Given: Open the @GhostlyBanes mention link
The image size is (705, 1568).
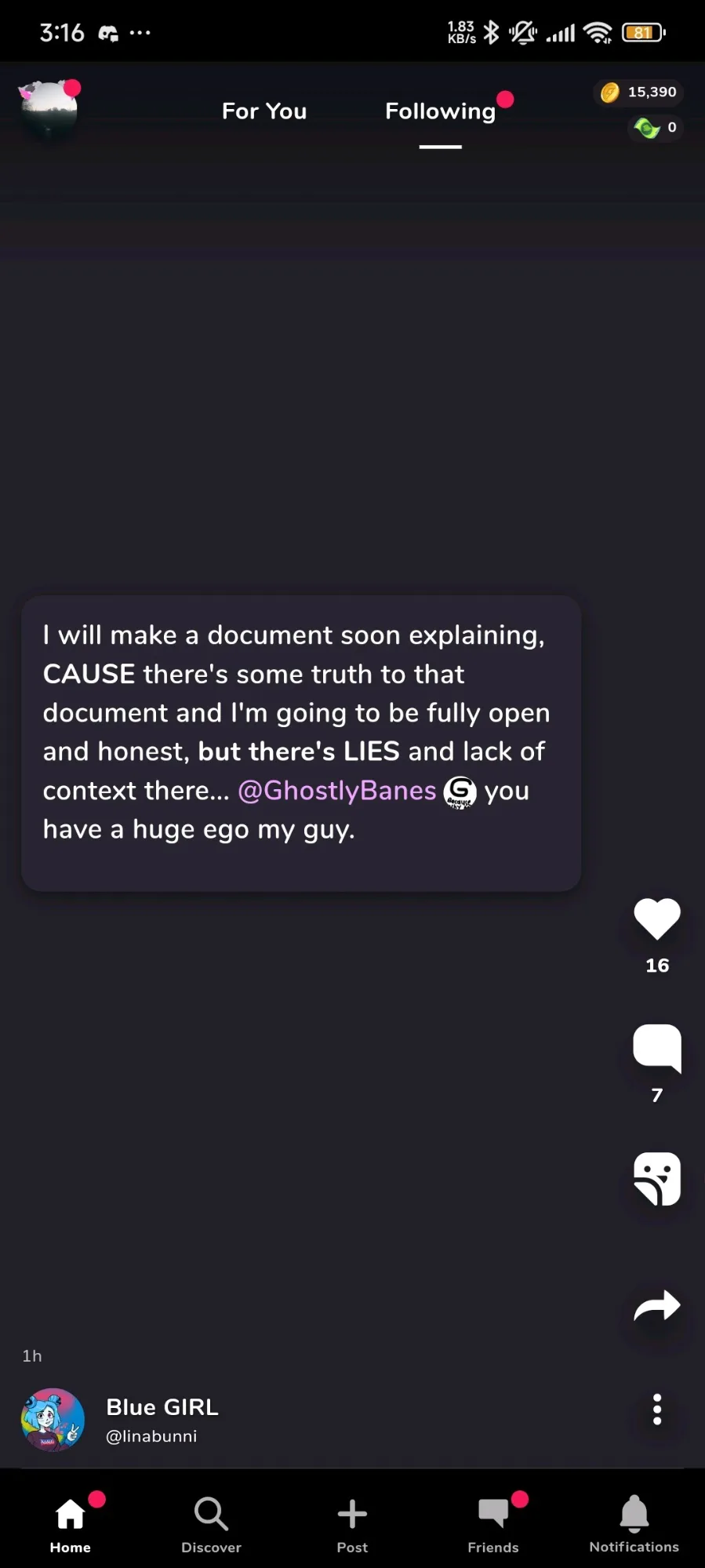Looking at the screenshot, I should click(337, 791).
